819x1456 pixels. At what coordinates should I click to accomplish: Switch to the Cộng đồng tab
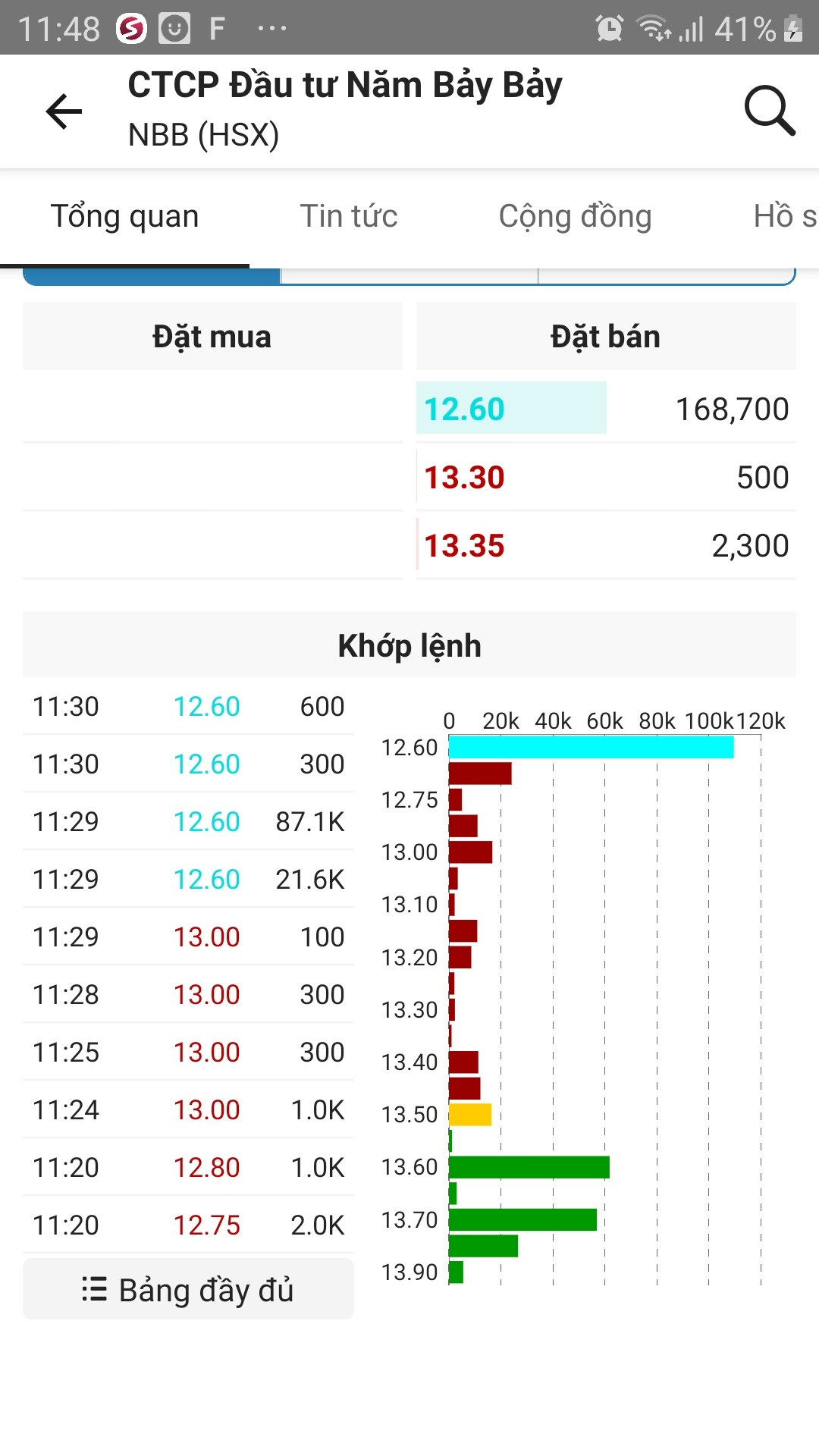(575, 217)
